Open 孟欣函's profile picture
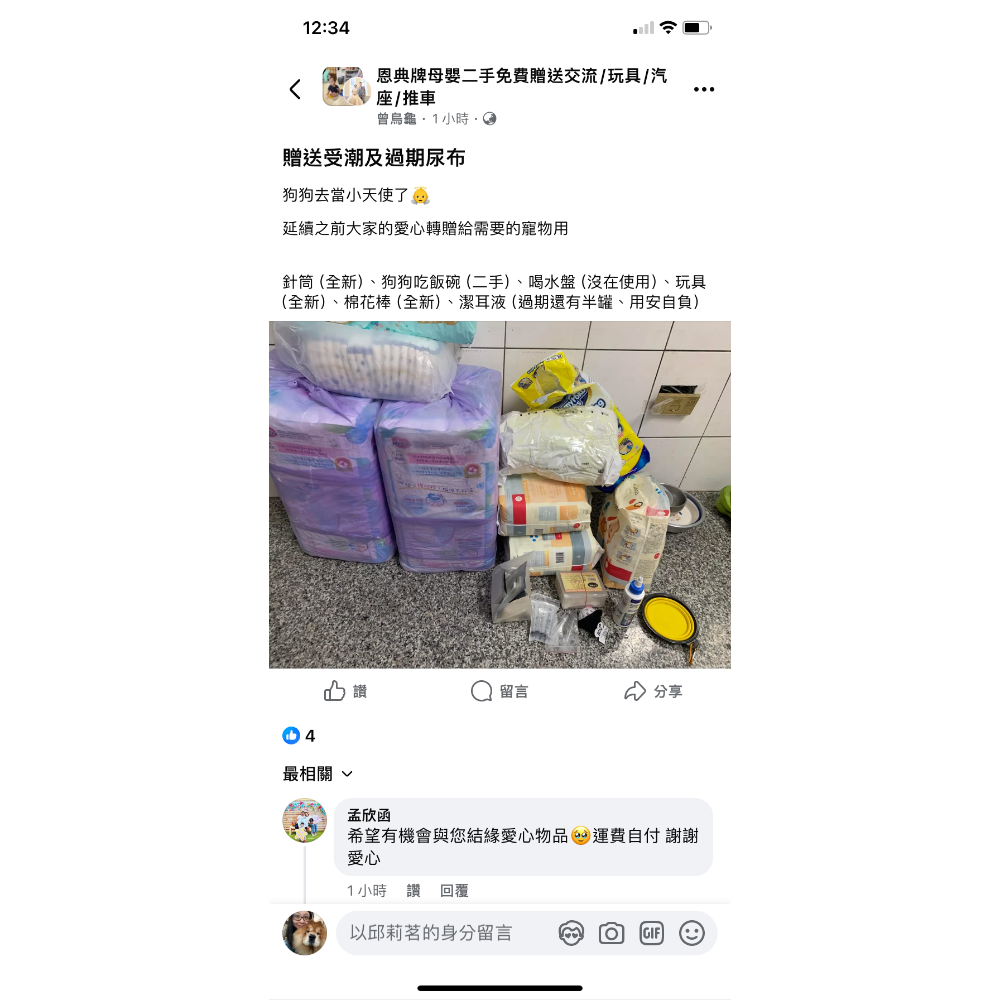The height and width of the screenshot is (1000, 1000). pyautogui.click(x=305, y=821)
